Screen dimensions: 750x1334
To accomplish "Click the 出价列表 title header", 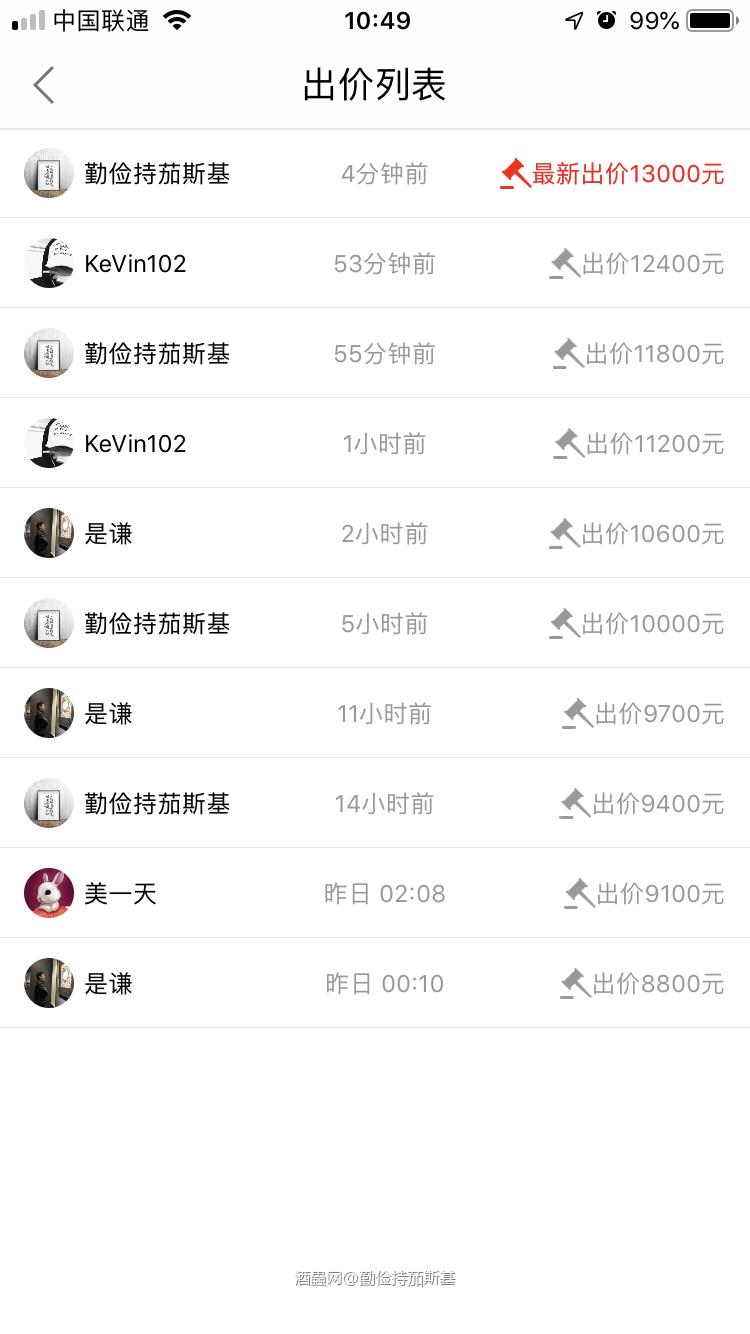I will click(375, 85).
